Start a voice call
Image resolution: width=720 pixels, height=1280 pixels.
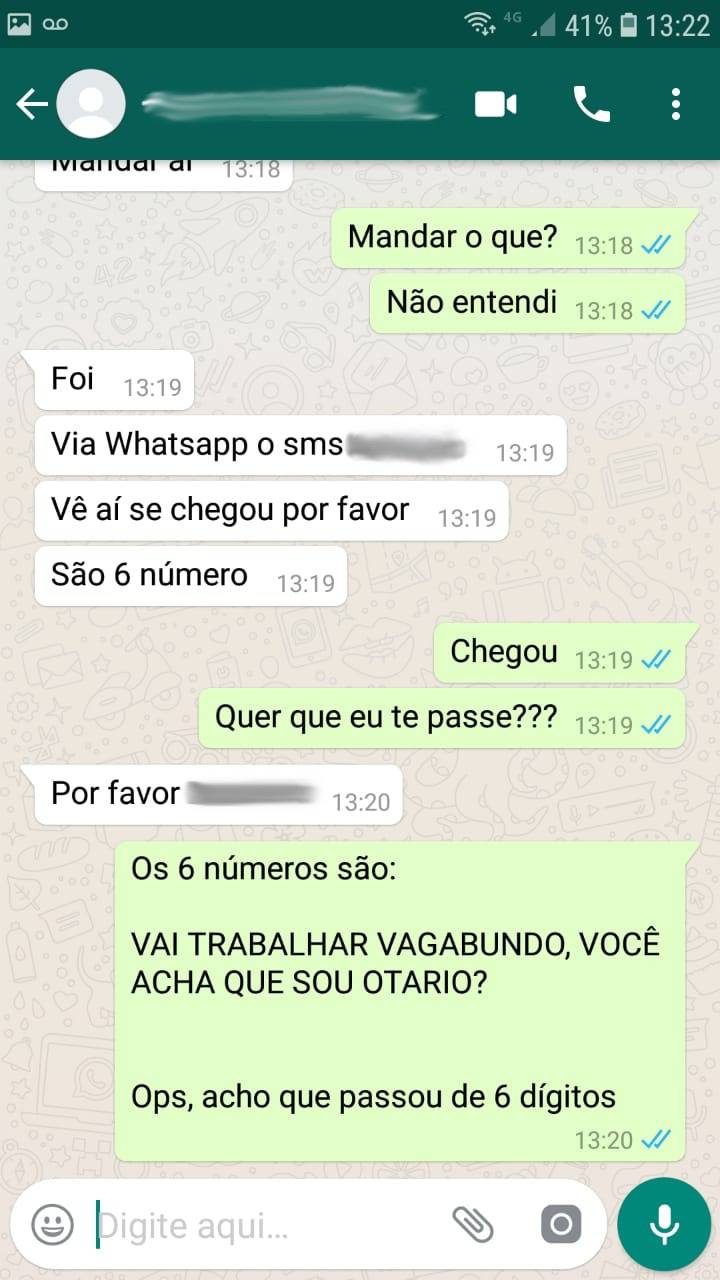[x=591, y=104]
